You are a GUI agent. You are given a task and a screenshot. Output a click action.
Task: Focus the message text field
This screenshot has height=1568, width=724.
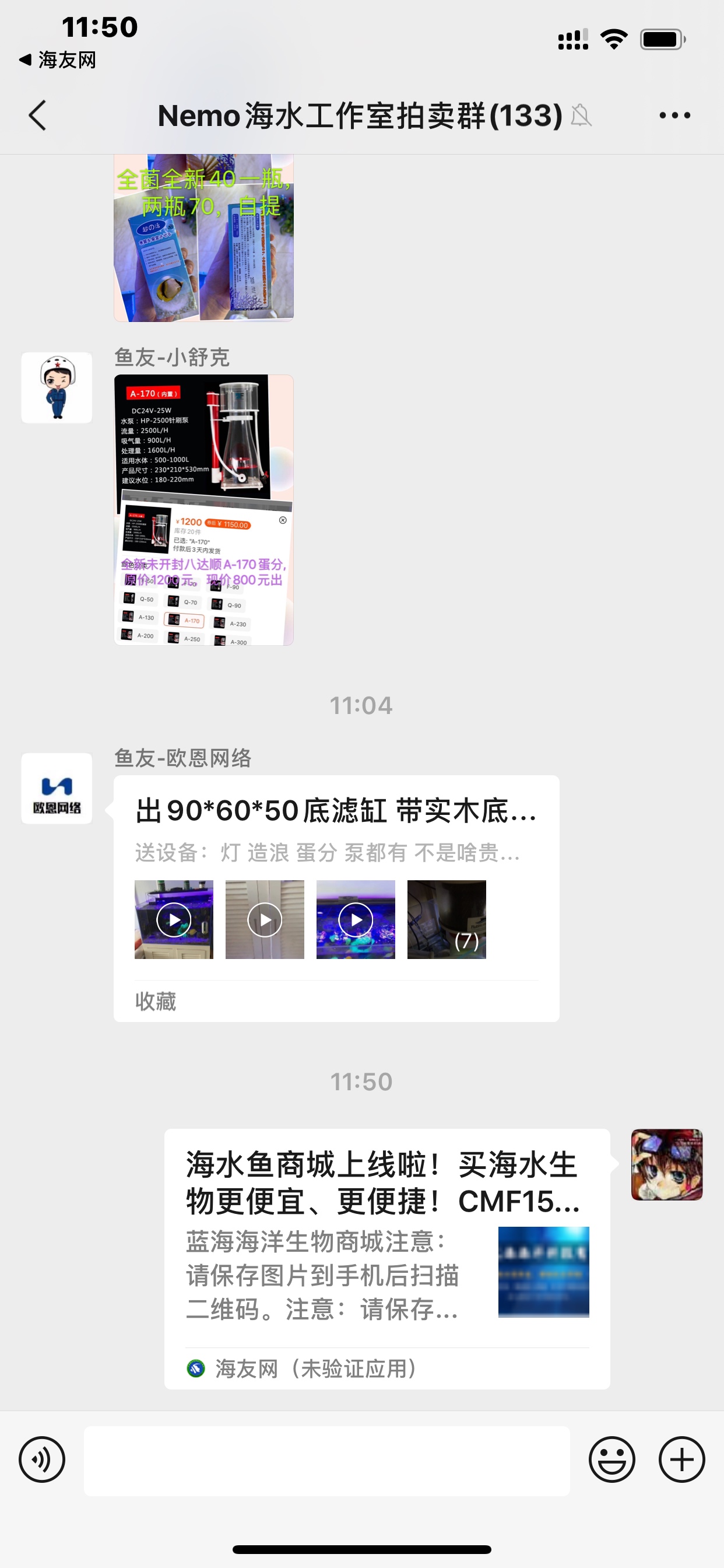click(x=326, y=1460)
